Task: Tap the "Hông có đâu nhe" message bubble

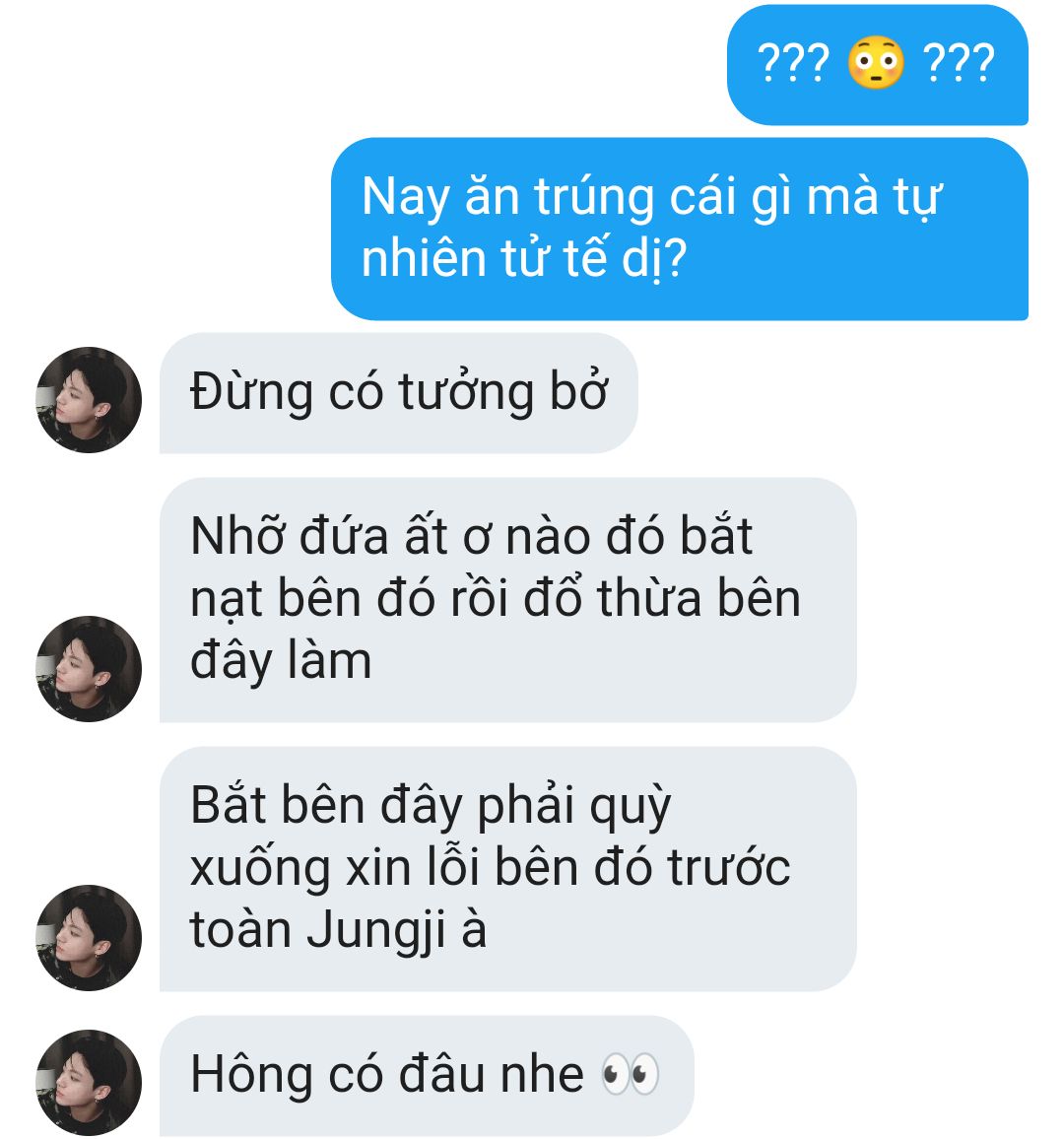Action: [426, 1076]
